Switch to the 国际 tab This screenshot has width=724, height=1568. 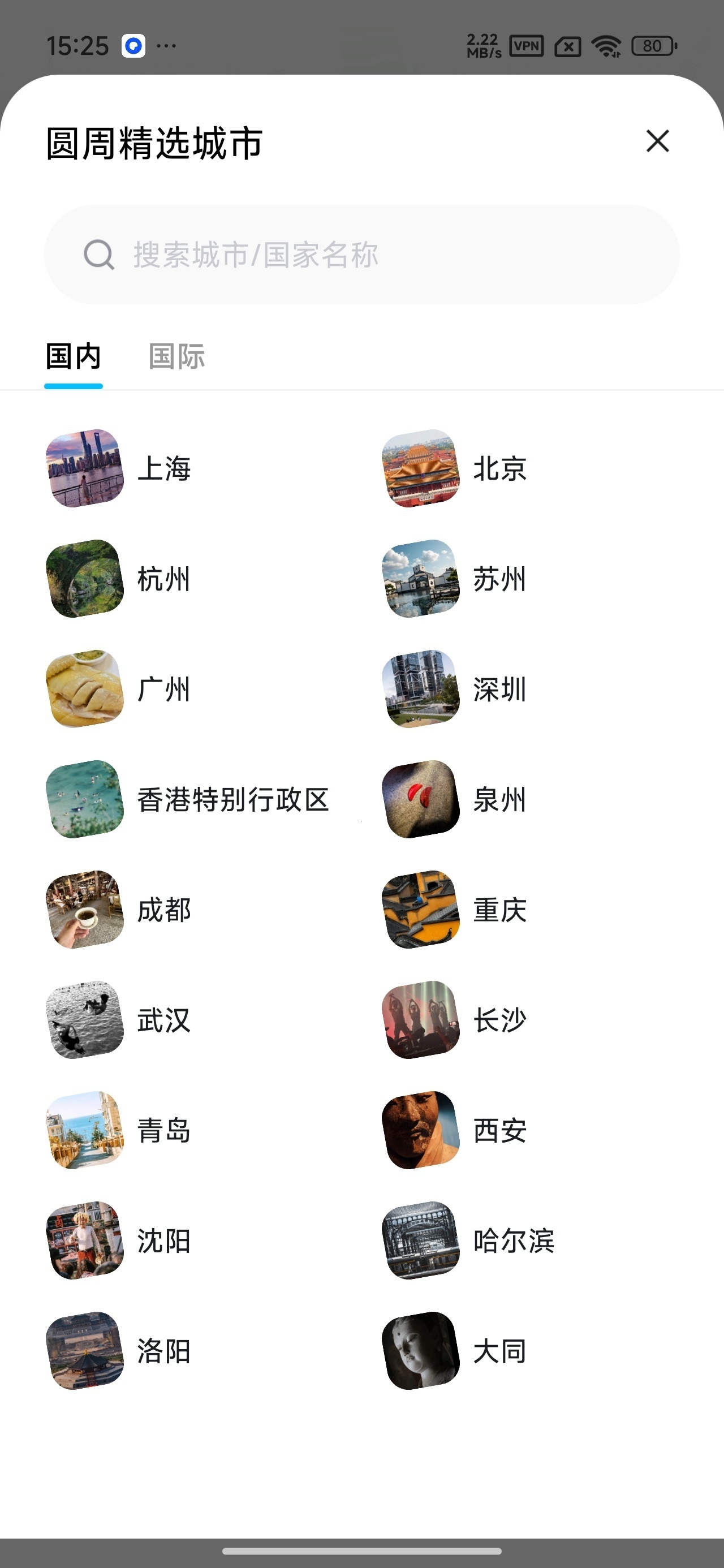click(176, 356)
